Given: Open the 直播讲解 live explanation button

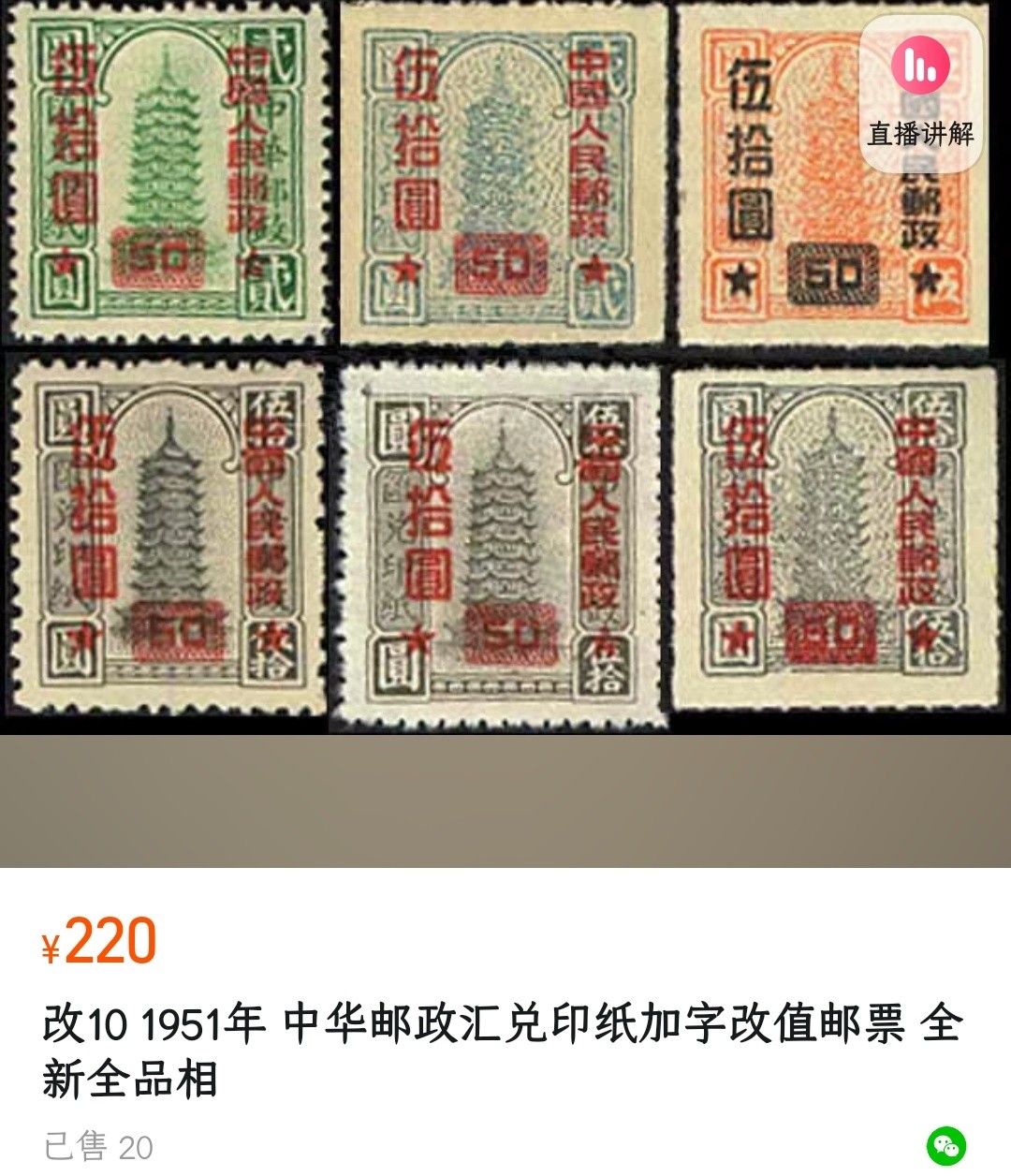Looking at the screenshot, I should pyautogui.click(x=920, y=94).
